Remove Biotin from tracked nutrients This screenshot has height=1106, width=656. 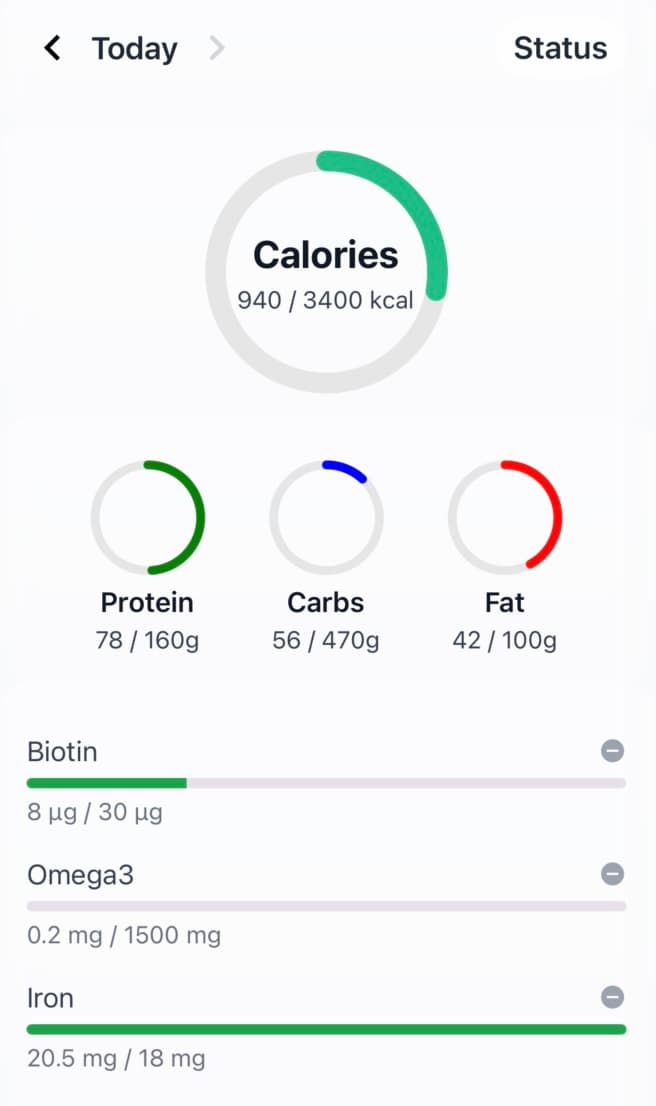(612, 751)
